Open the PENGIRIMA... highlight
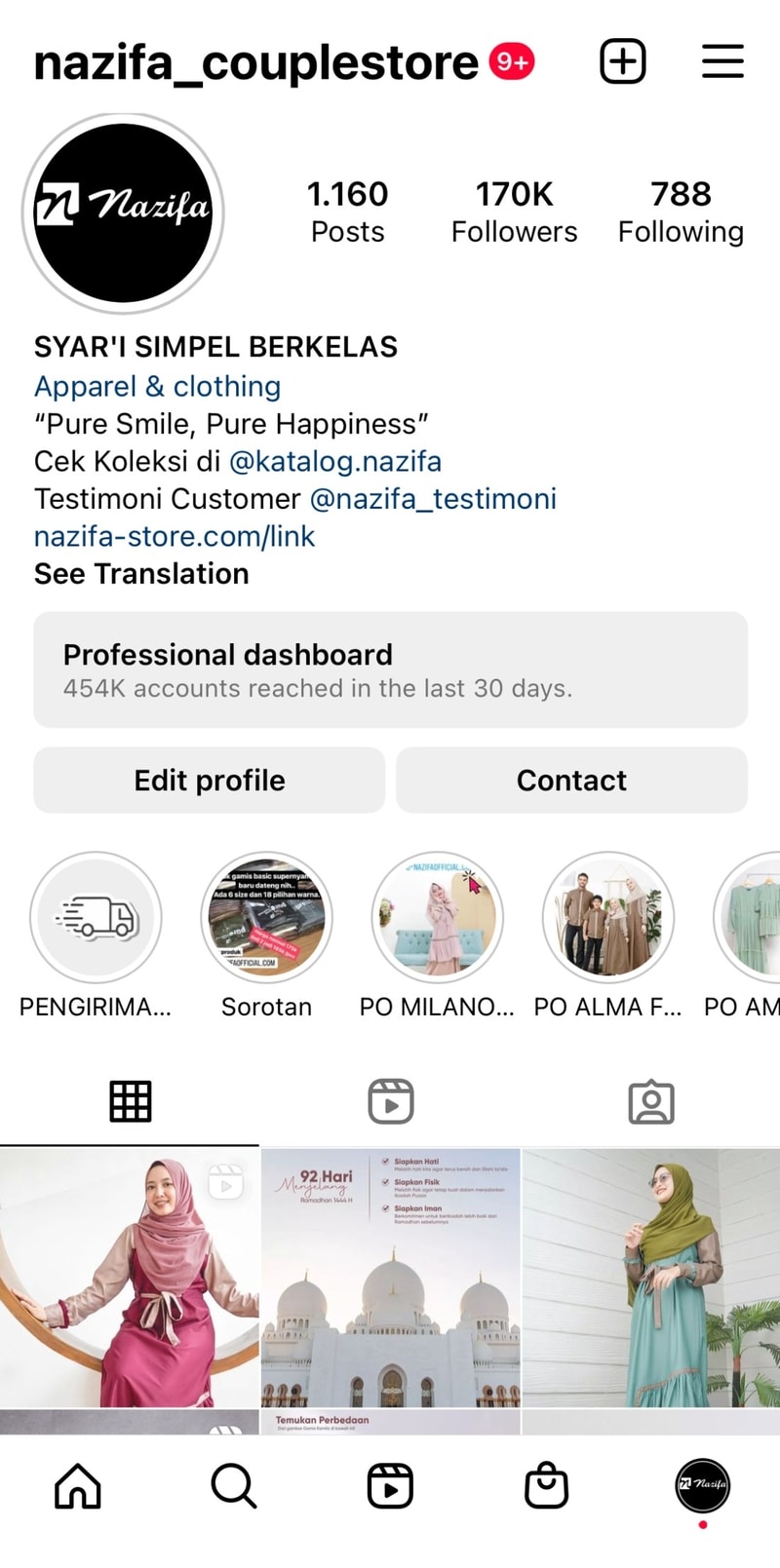The height and width of the screenshot is (1568, 780). coord(96,918)
